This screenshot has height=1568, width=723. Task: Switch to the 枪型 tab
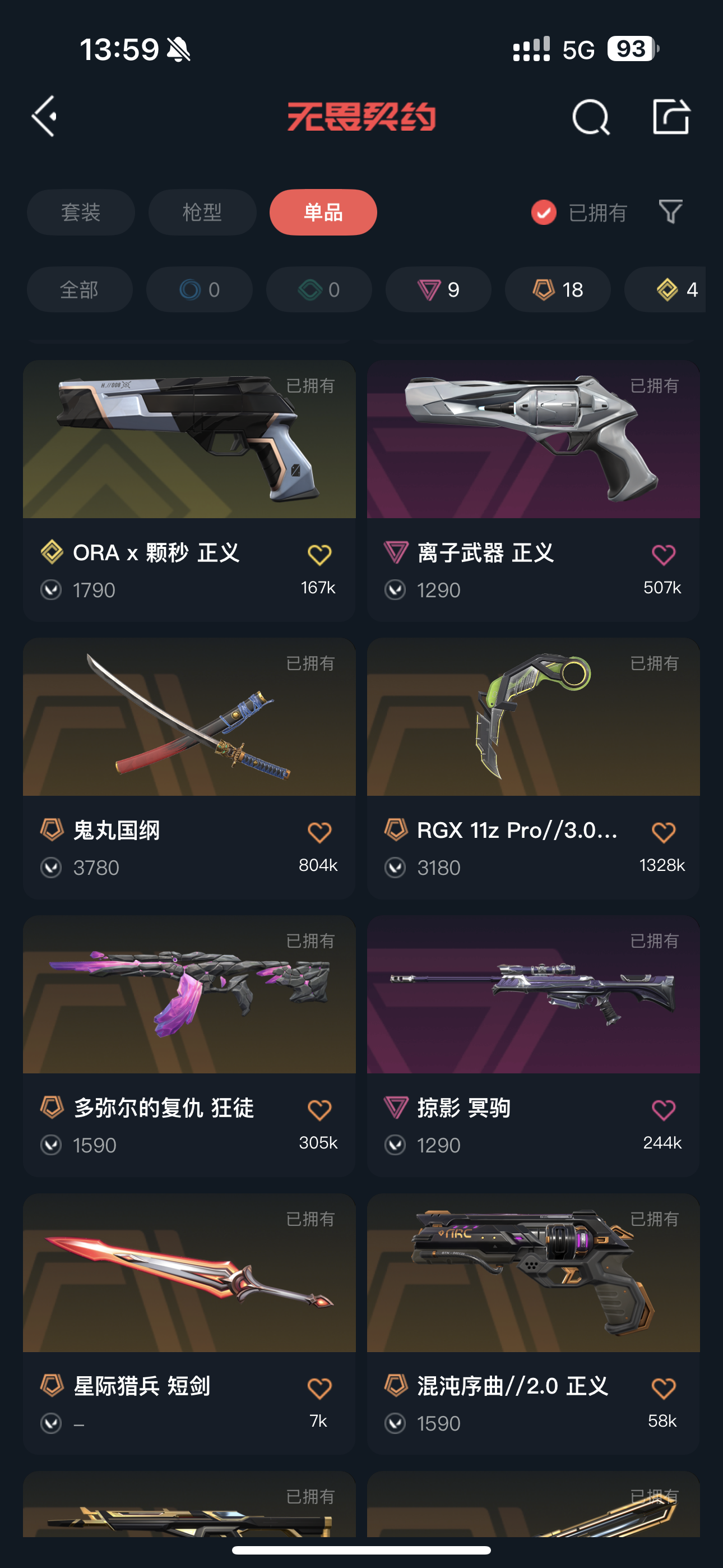click(202, 213)
